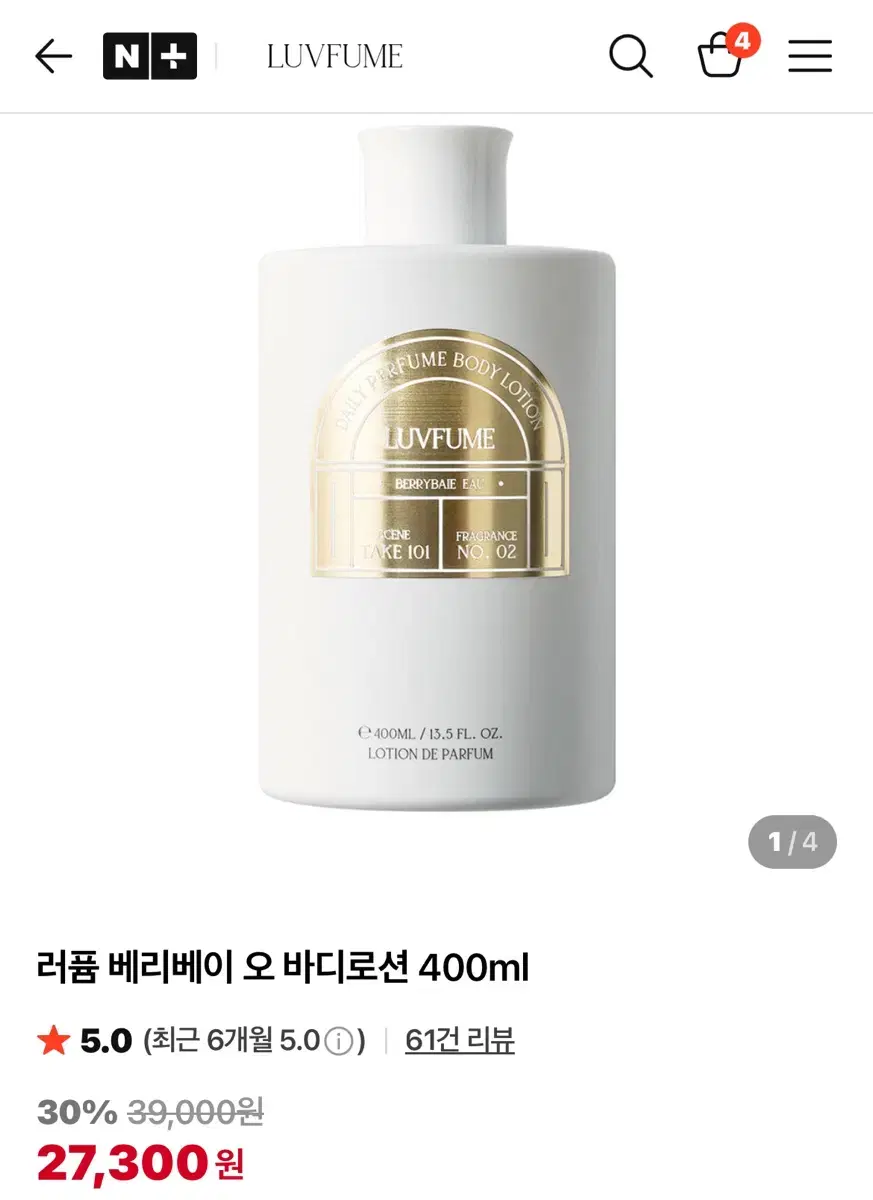Open the hamburger menu icon
The image size is (873, 1200).
click(x=810, y=56)
